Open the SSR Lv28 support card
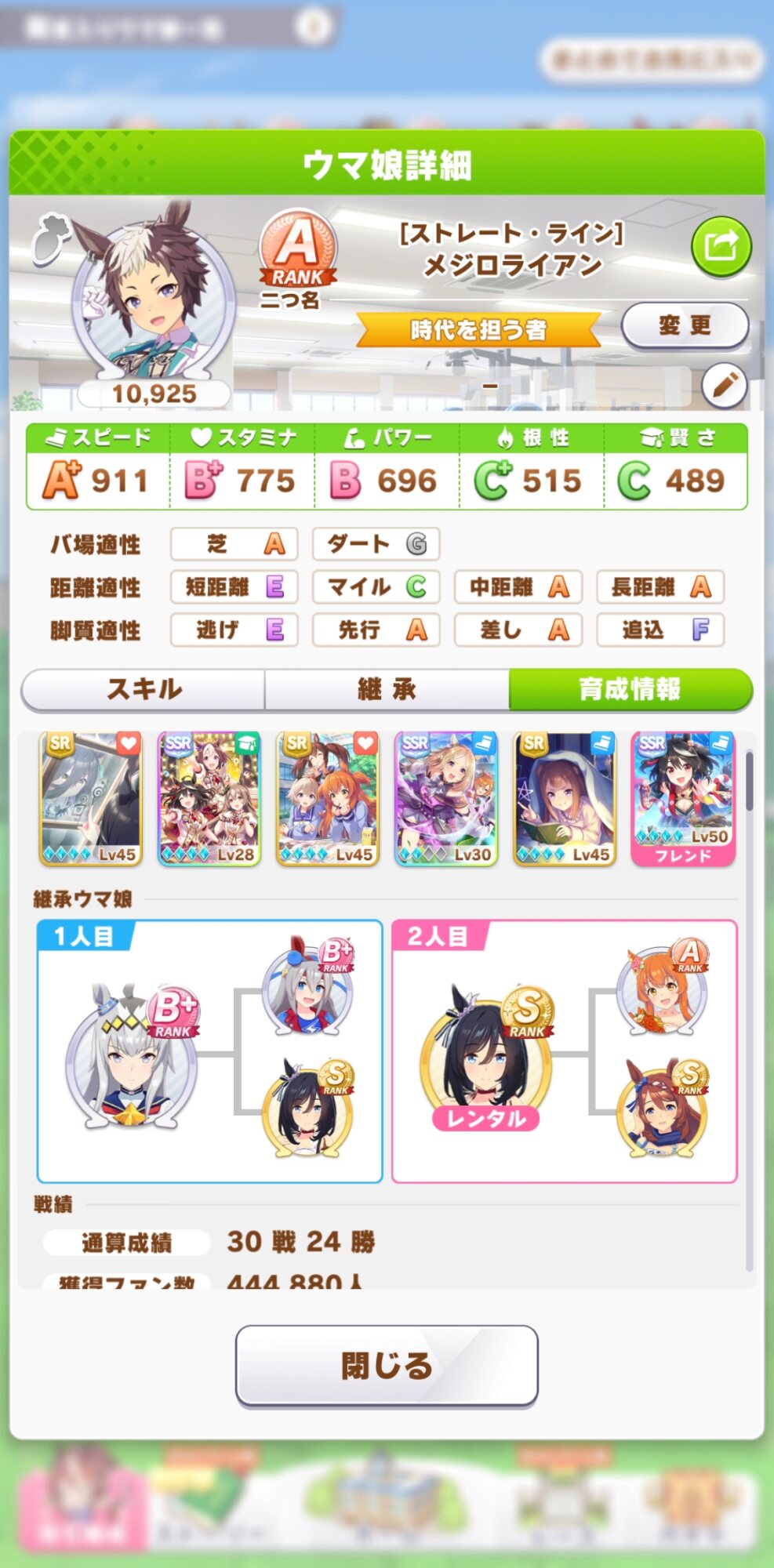The height and width of the screenshot is (1568, 774). click(209, 799)
